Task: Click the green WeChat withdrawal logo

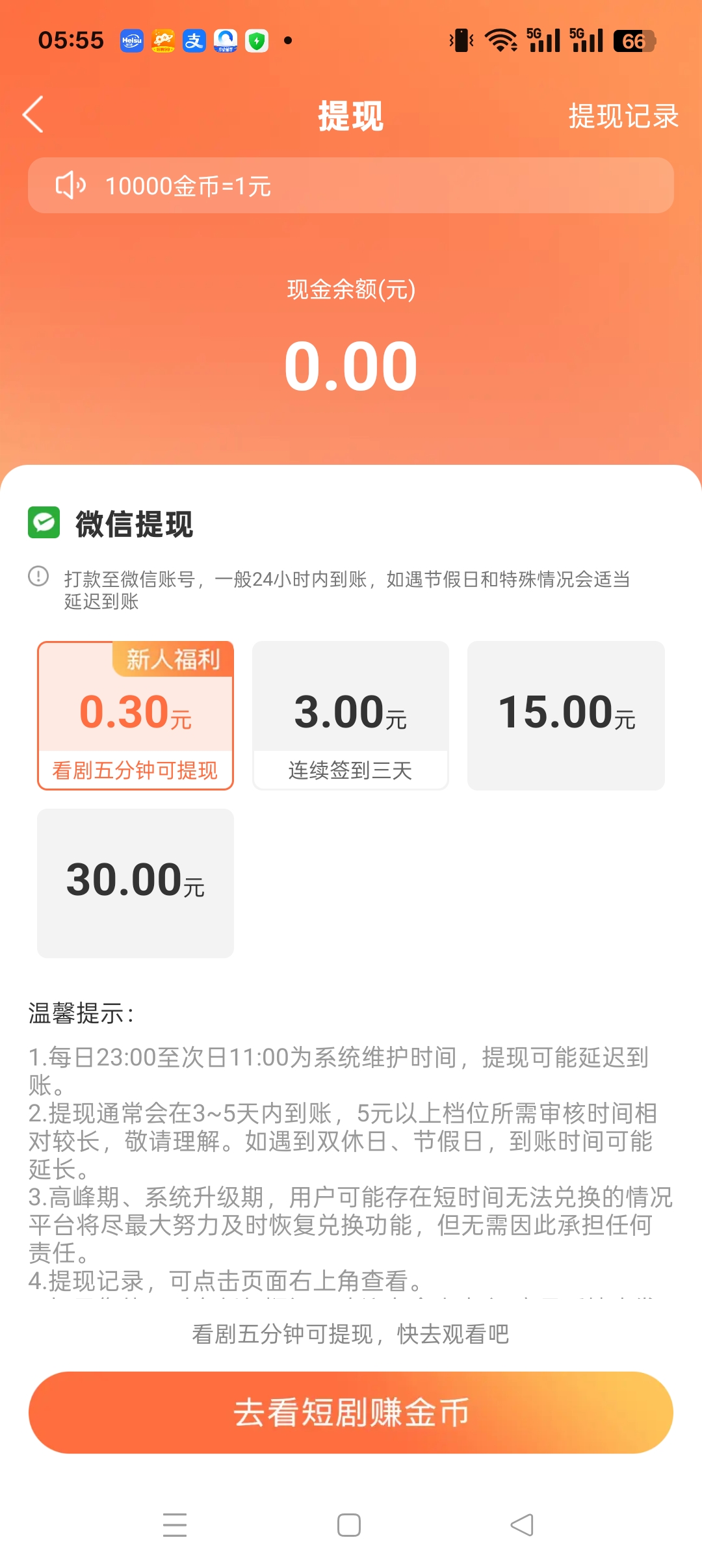Action: click(x=42, y=524)
